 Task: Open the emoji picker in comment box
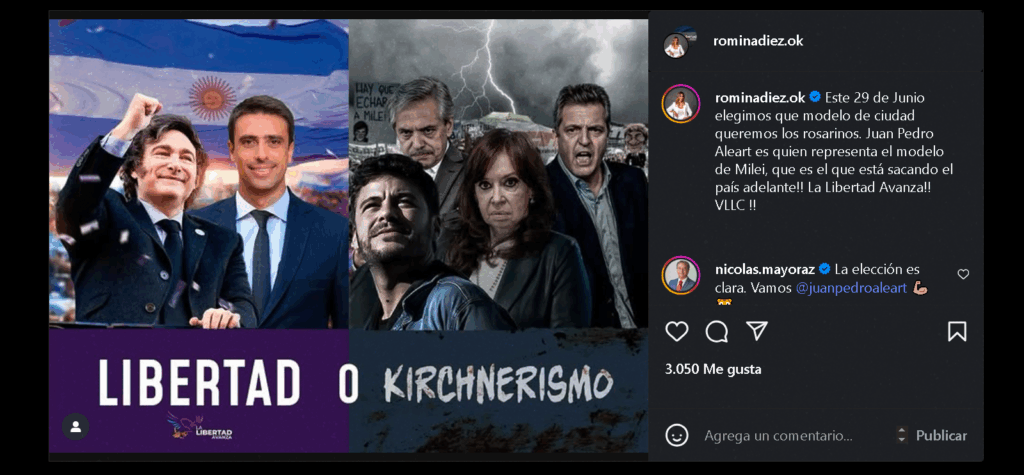[x=677, y=435]
